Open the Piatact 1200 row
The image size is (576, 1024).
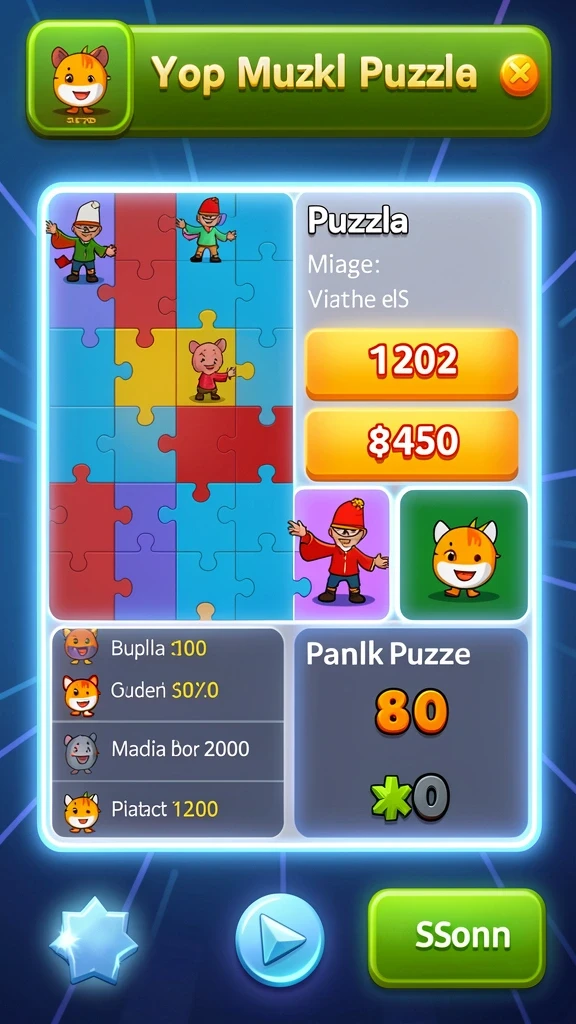click(168, 809)
